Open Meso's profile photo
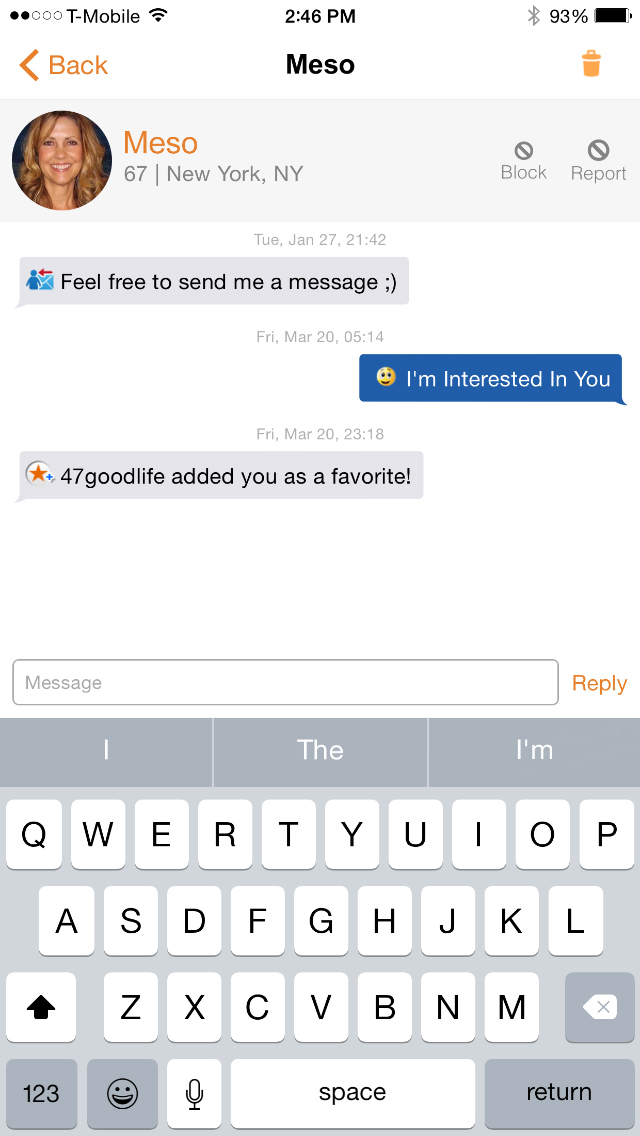This screenshot has height=1136, width=640. (62, 161)
